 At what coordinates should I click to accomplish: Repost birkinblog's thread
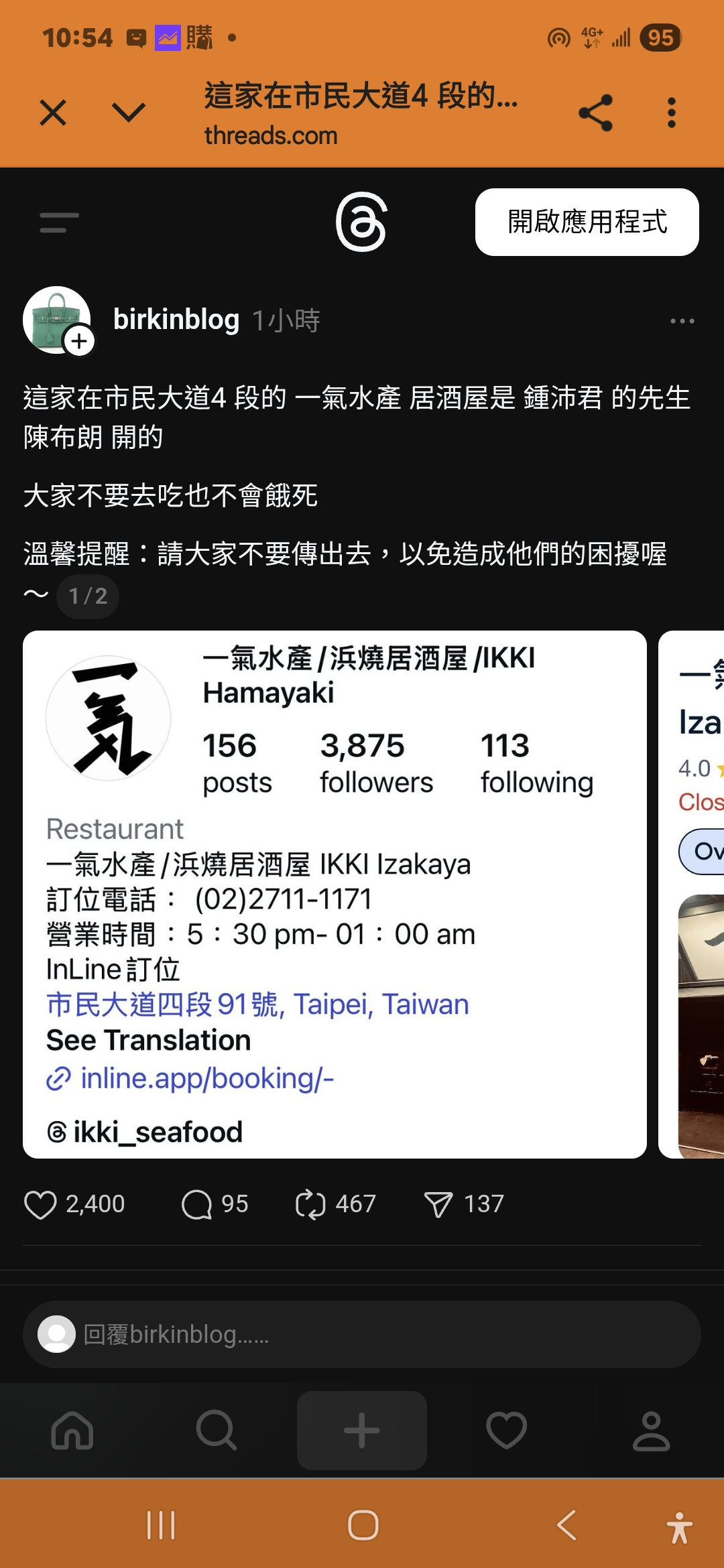click(x=310, y=1204)
